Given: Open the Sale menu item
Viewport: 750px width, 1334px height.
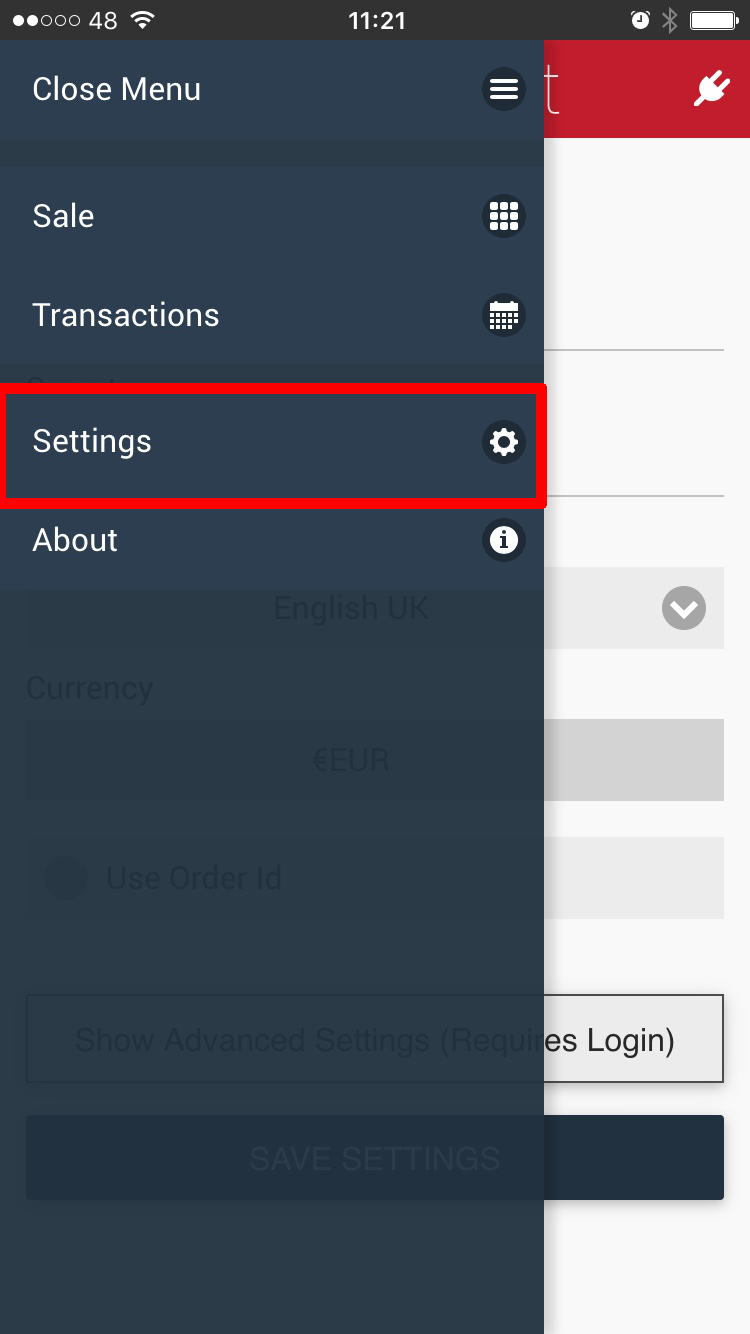Looking at the screenshot, I should 272,216.
